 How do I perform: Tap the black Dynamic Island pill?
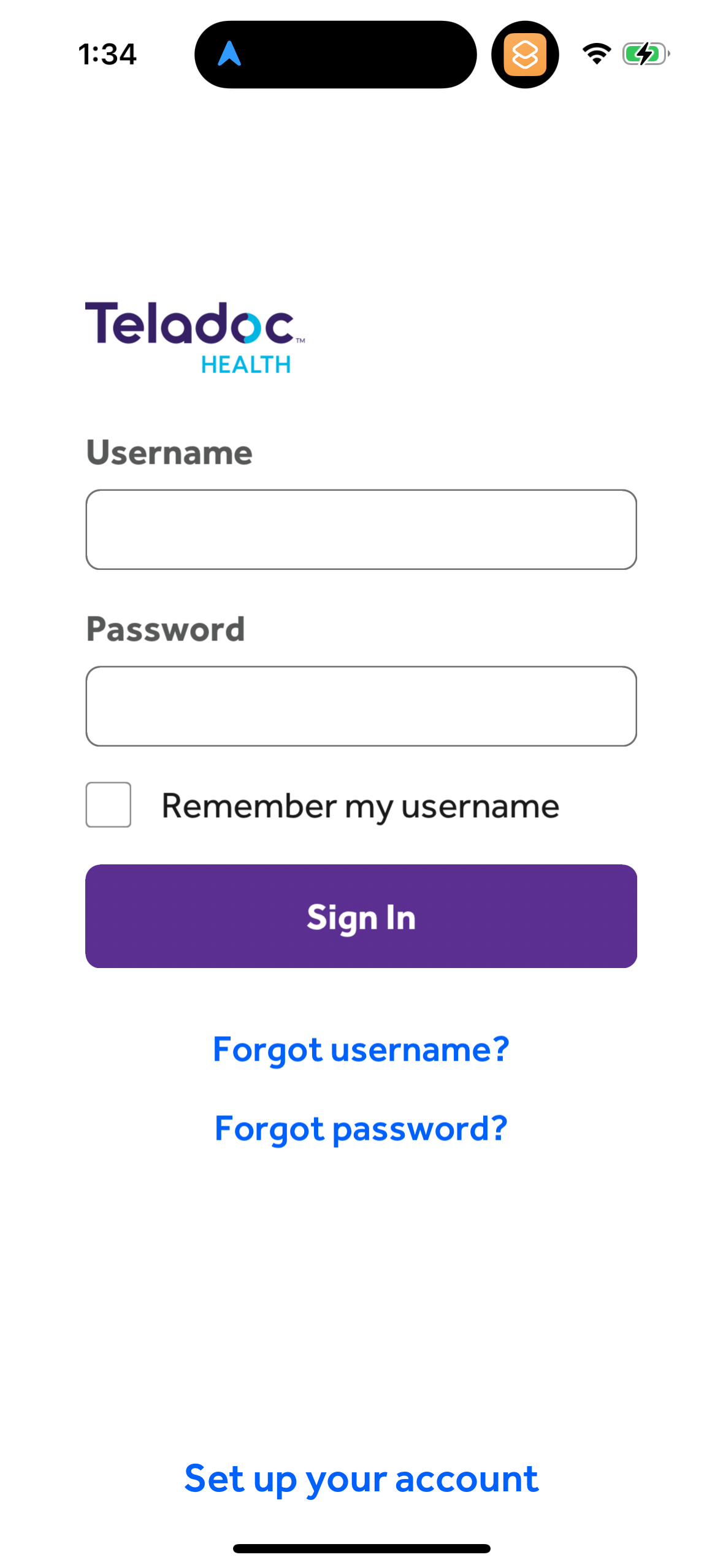(334, 54)
